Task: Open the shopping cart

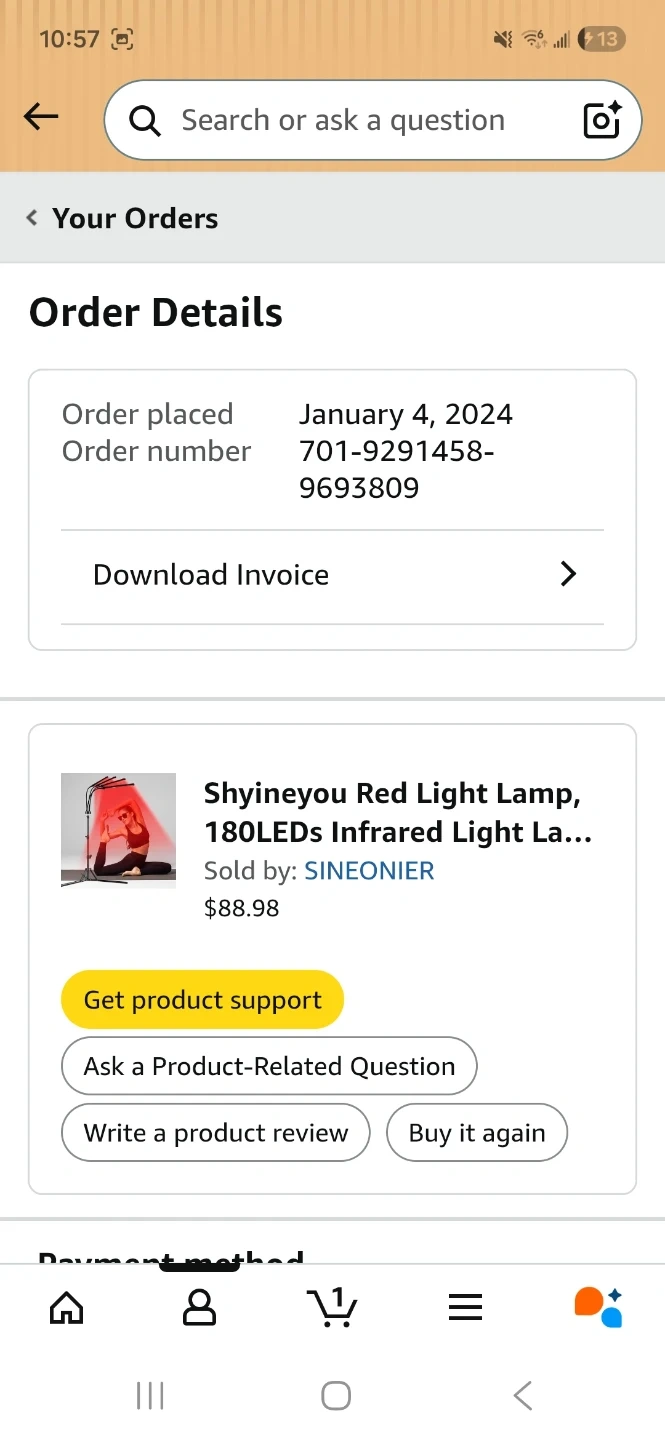Action: click(x=332, y=1307)
